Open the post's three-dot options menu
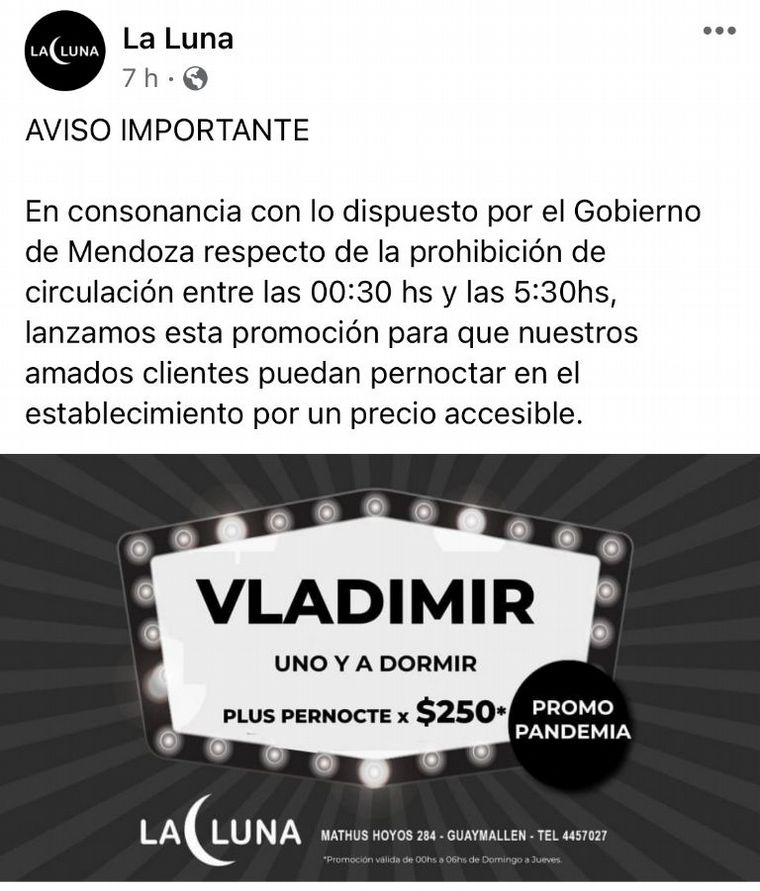 (x=719, y=31)
